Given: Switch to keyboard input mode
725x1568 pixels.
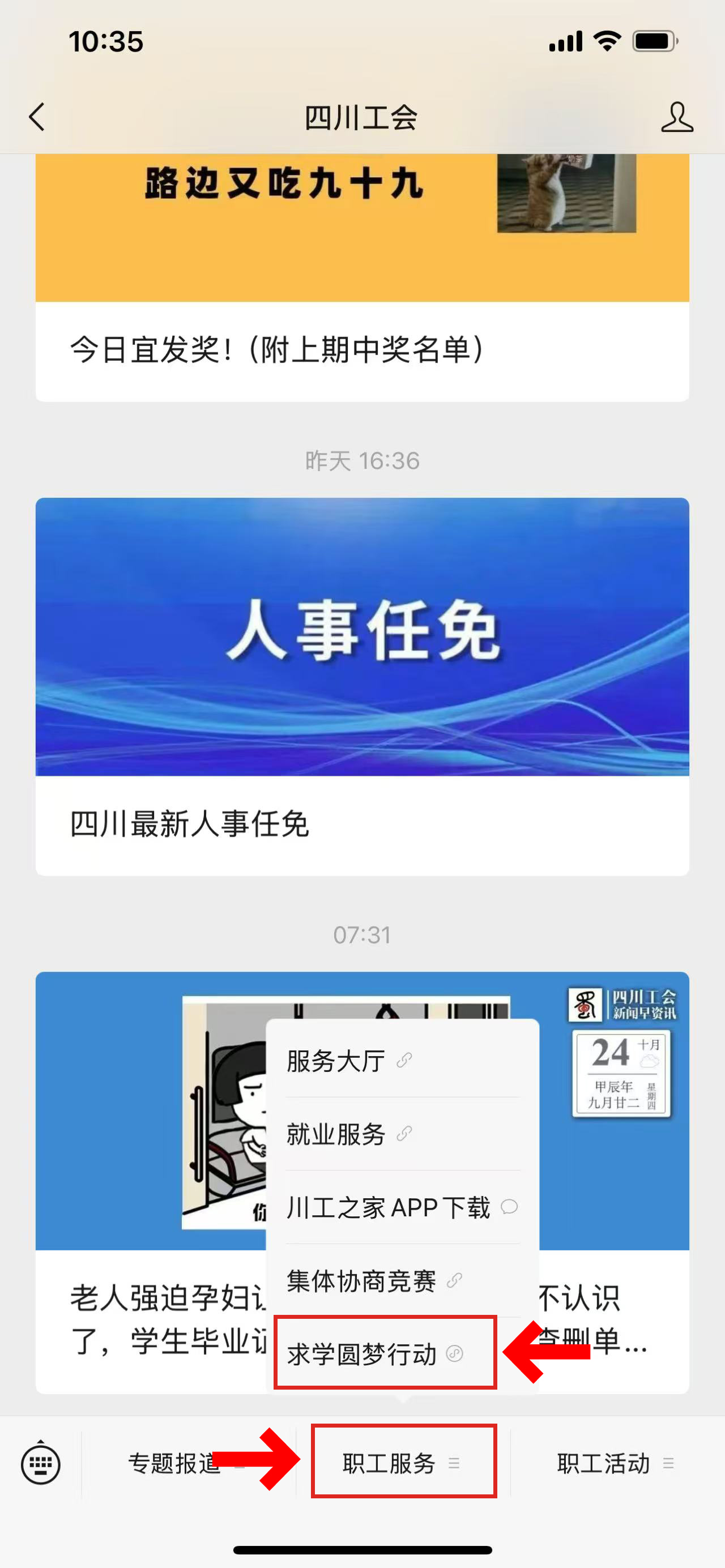Looking at the screenshot, I should (40, 1463).
